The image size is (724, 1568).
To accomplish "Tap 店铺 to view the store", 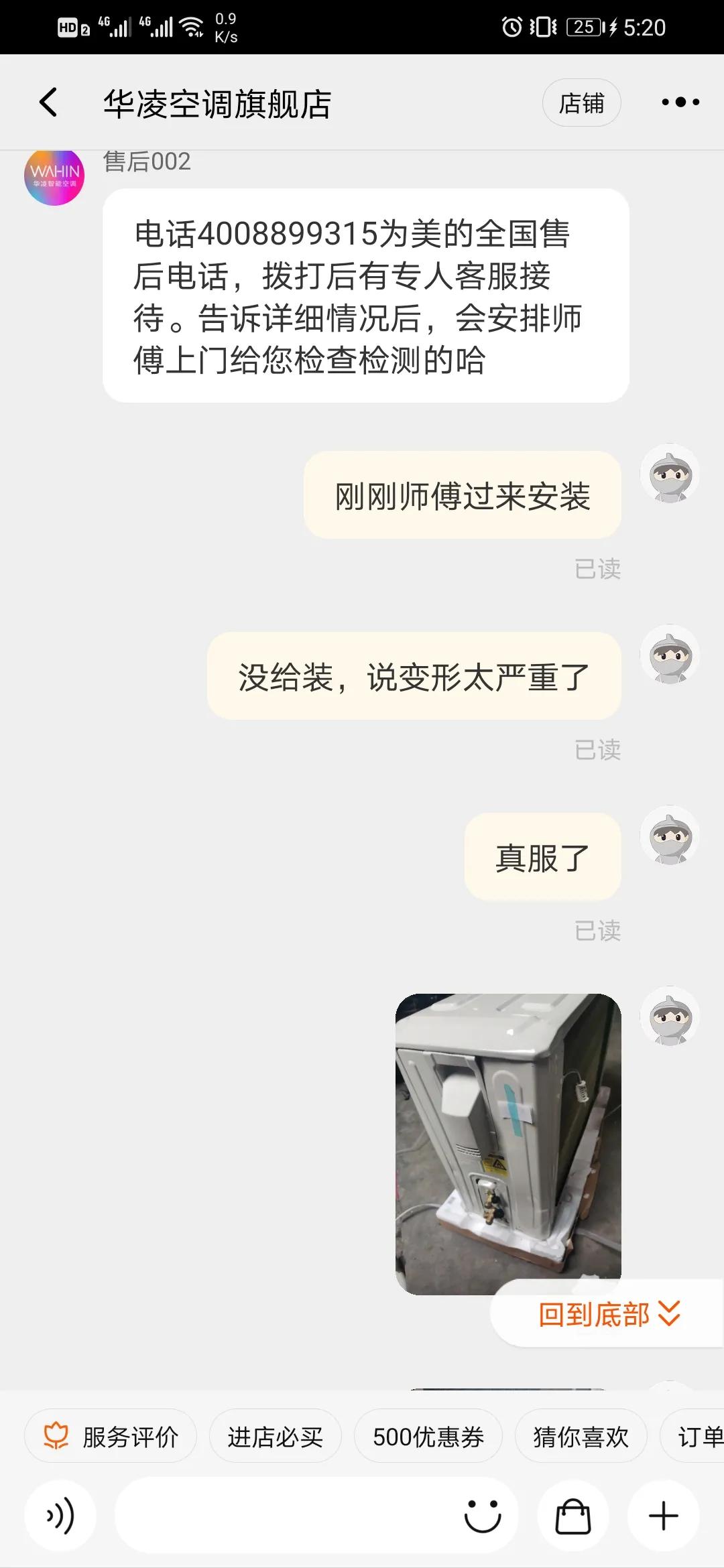I will point(581,102).
